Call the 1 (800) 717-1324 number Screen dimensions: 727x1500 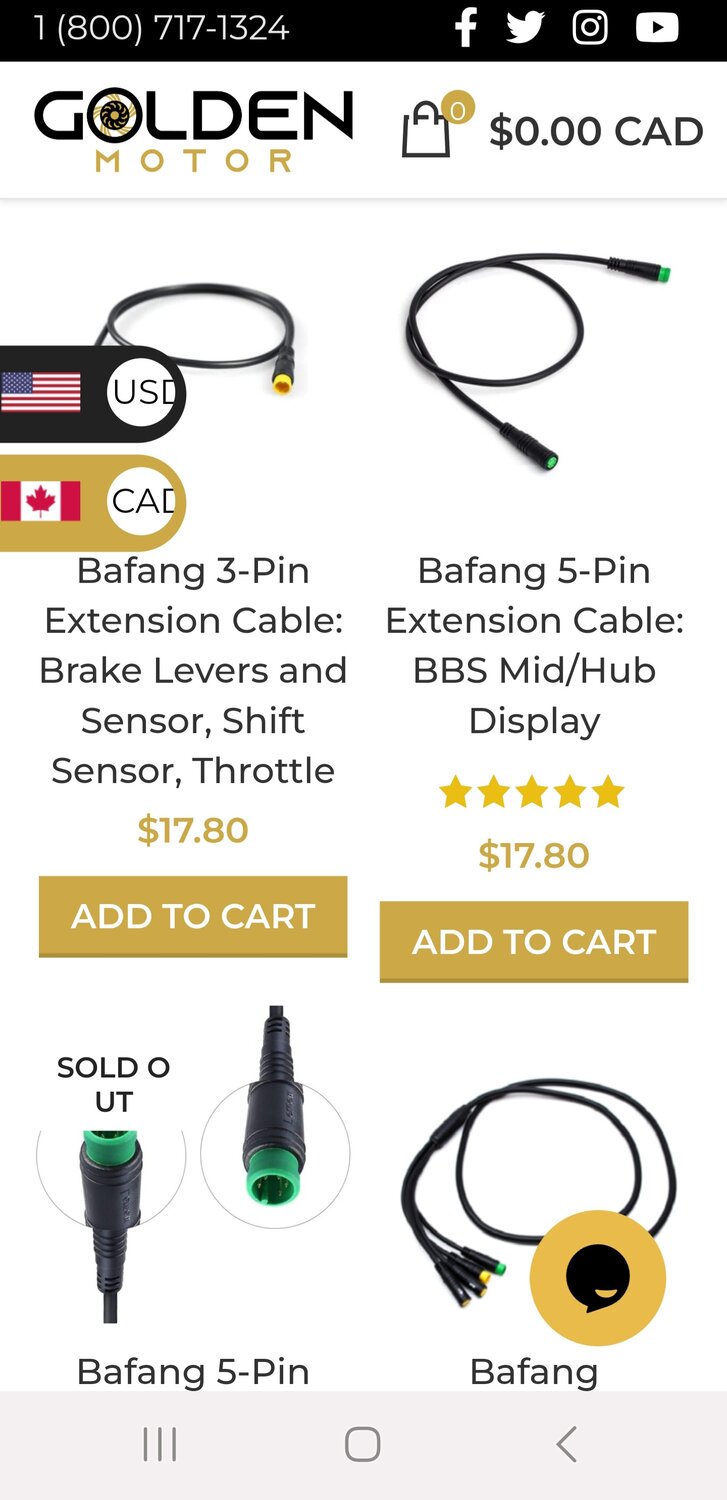pyautogui.click(x=162, y=28)
